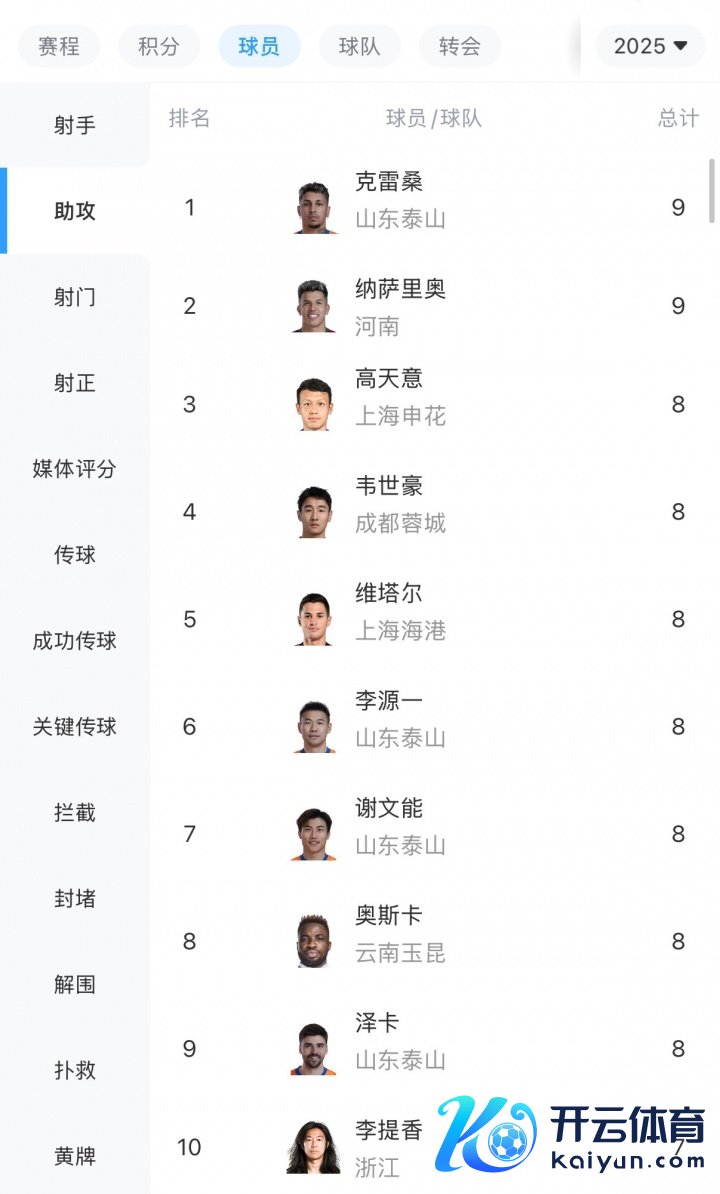Viewport: 720px width, 1194px height.
Task: Open player 克雷桑 of 山东泰山
Action: pos(400,200)
